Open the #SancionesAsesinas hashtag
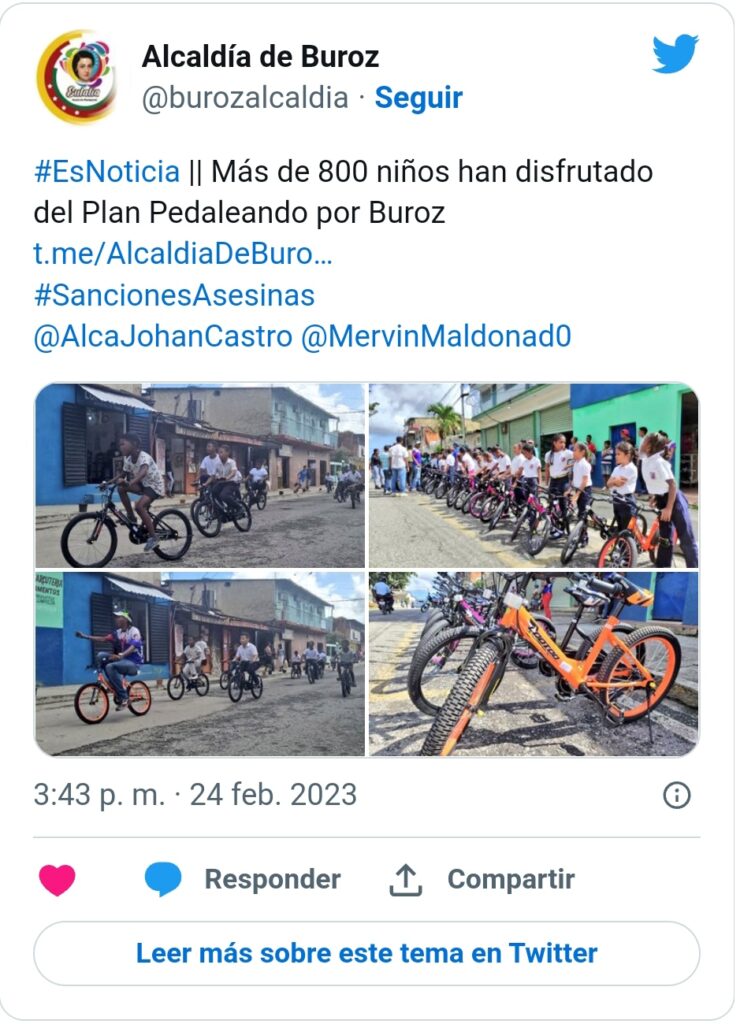 174,295
